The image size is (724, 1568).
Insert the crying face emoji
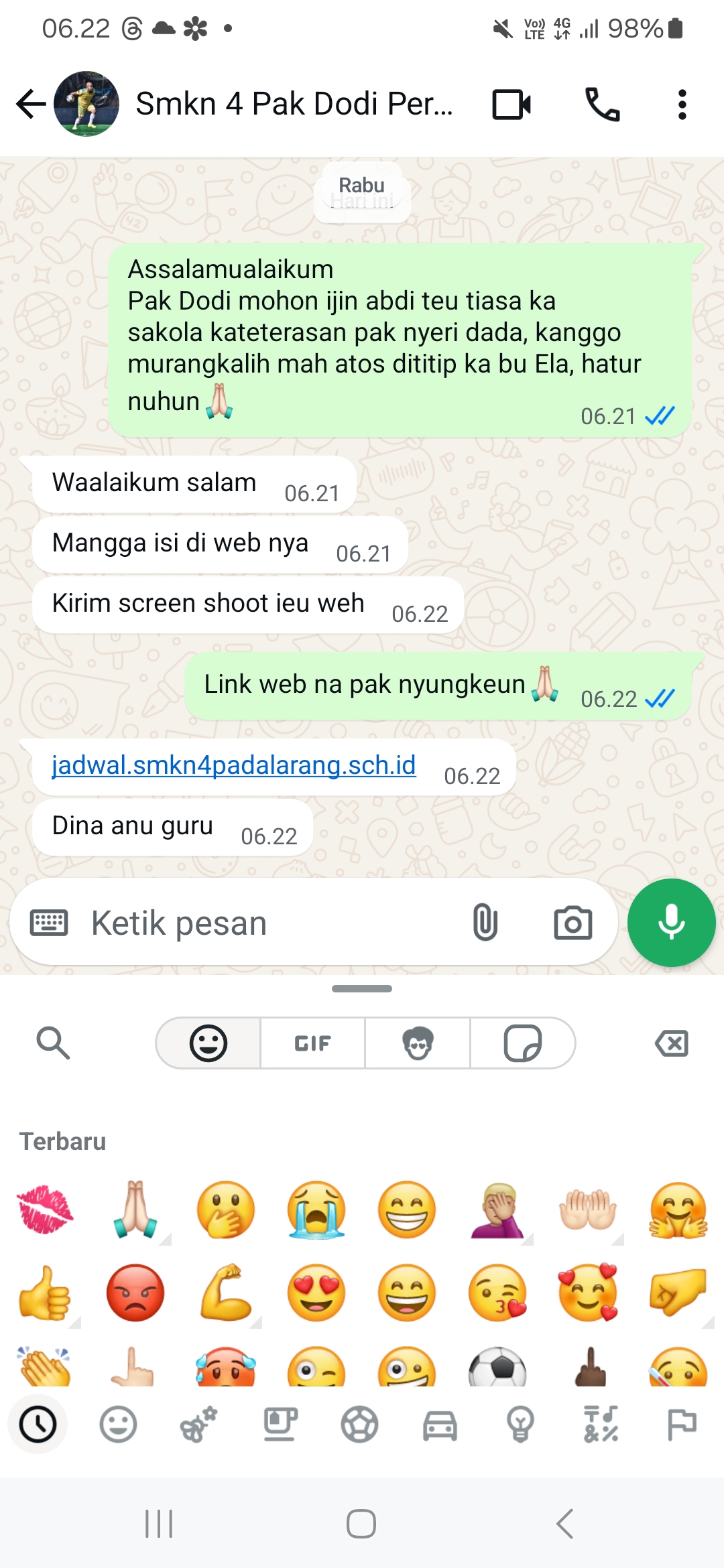tap(316, 1210)
